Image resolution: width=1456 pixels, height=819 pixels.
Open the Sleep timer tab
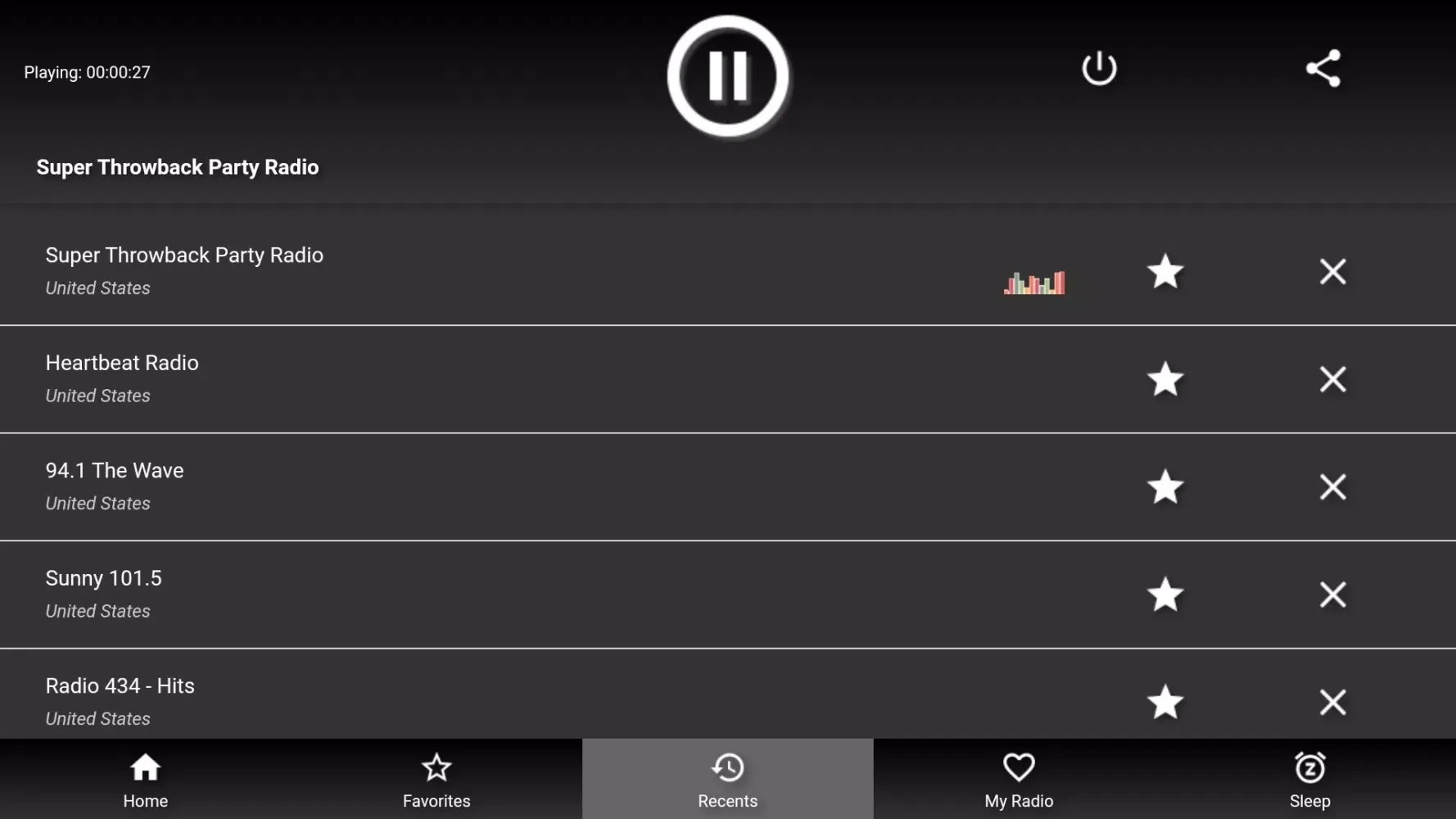[x=1309, y=780]
